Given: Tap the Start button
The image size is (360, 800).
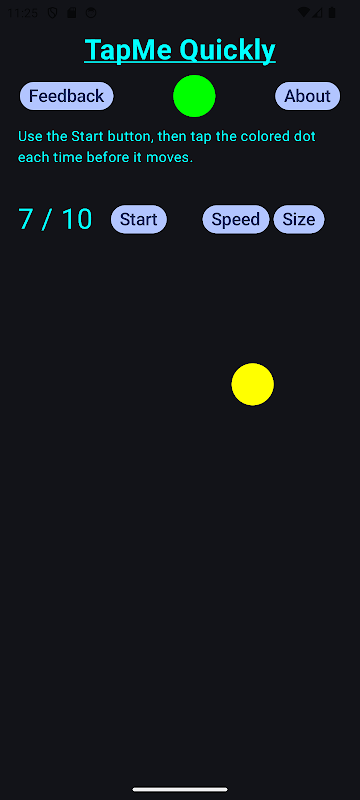Looking at the screenshot, I should 139,219.
